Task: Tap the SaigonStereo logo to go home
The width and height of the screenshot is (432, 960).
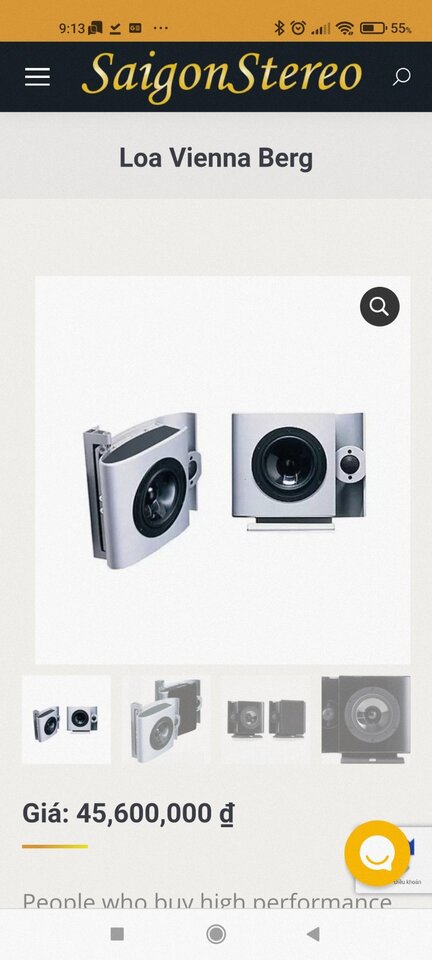Action: [222, 76]
